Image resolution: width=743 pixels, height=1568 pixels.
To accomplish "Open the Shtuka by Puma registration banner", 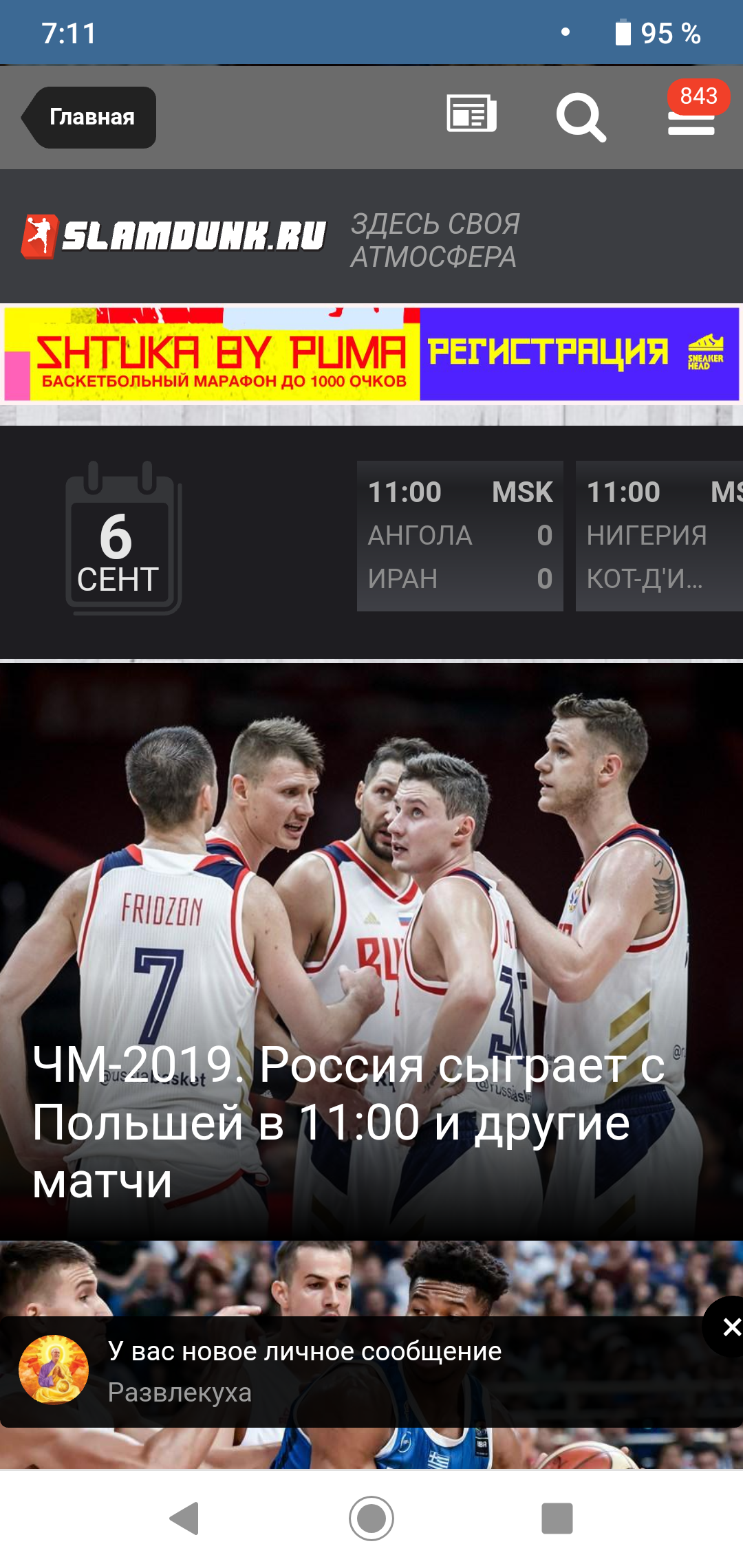I will (371, 354).
